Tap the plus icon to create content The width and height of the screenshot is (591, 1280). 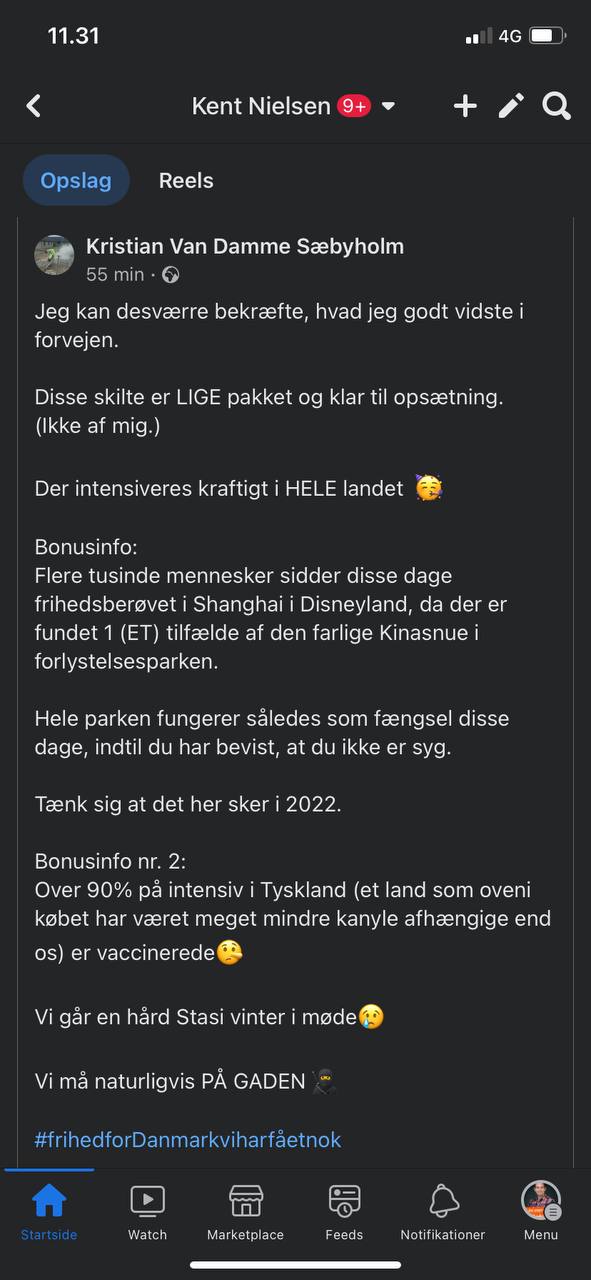point(465,106)
